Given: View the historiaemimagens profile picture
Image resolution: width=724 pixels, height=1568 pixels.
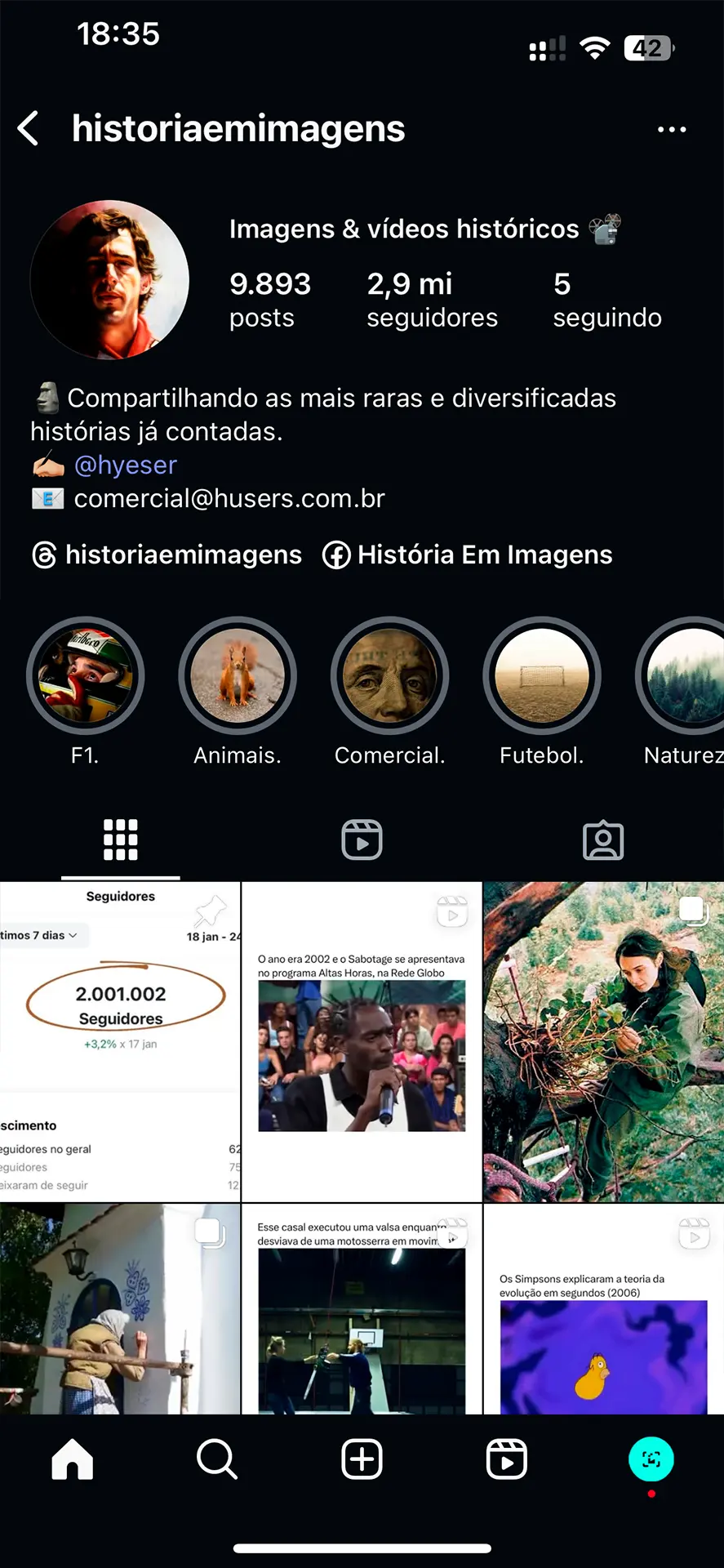Looking at the screenshot, I should point(109,280).
